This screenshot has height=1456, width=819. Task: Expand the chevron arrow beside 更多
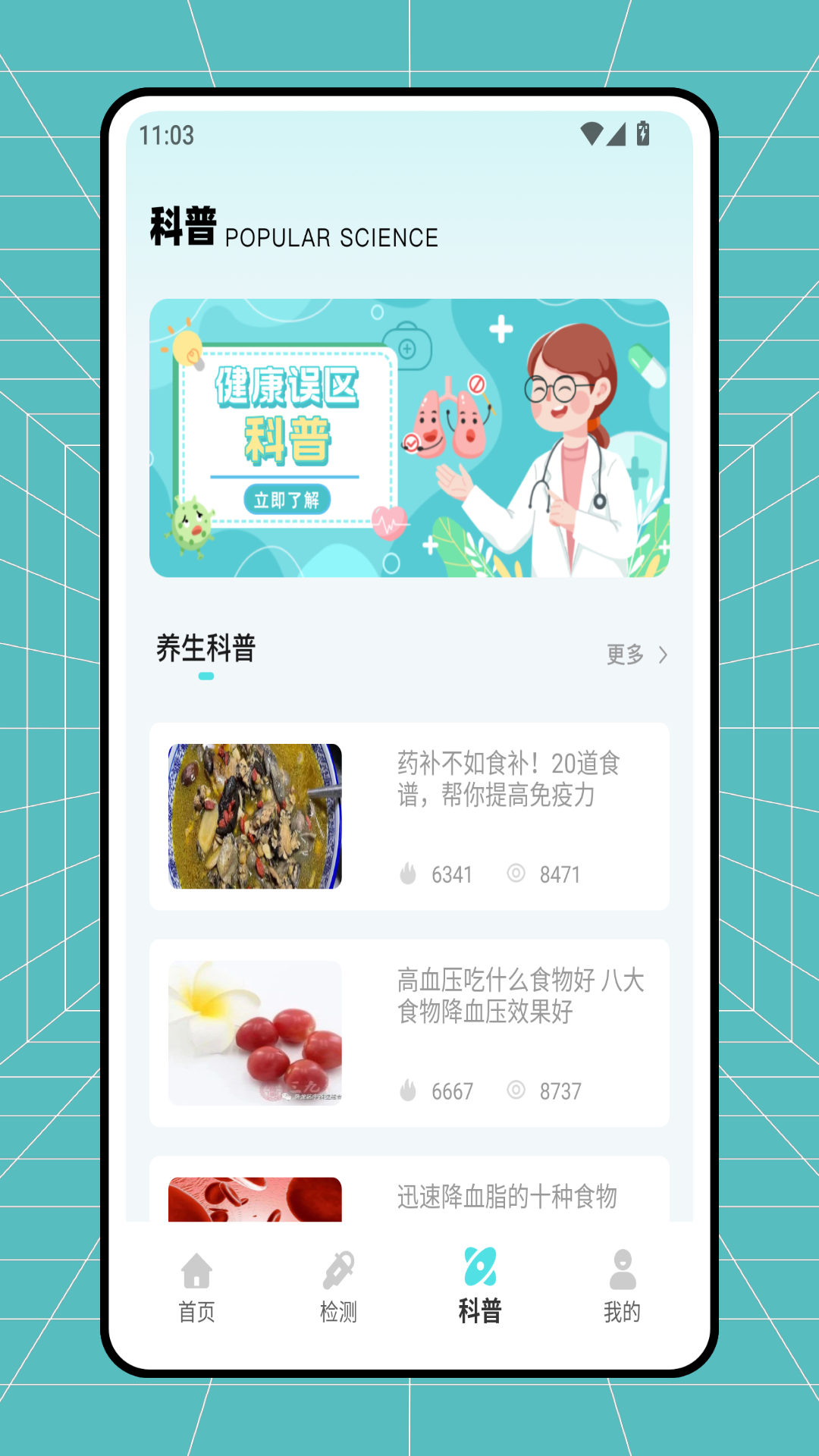click(663, 655)
